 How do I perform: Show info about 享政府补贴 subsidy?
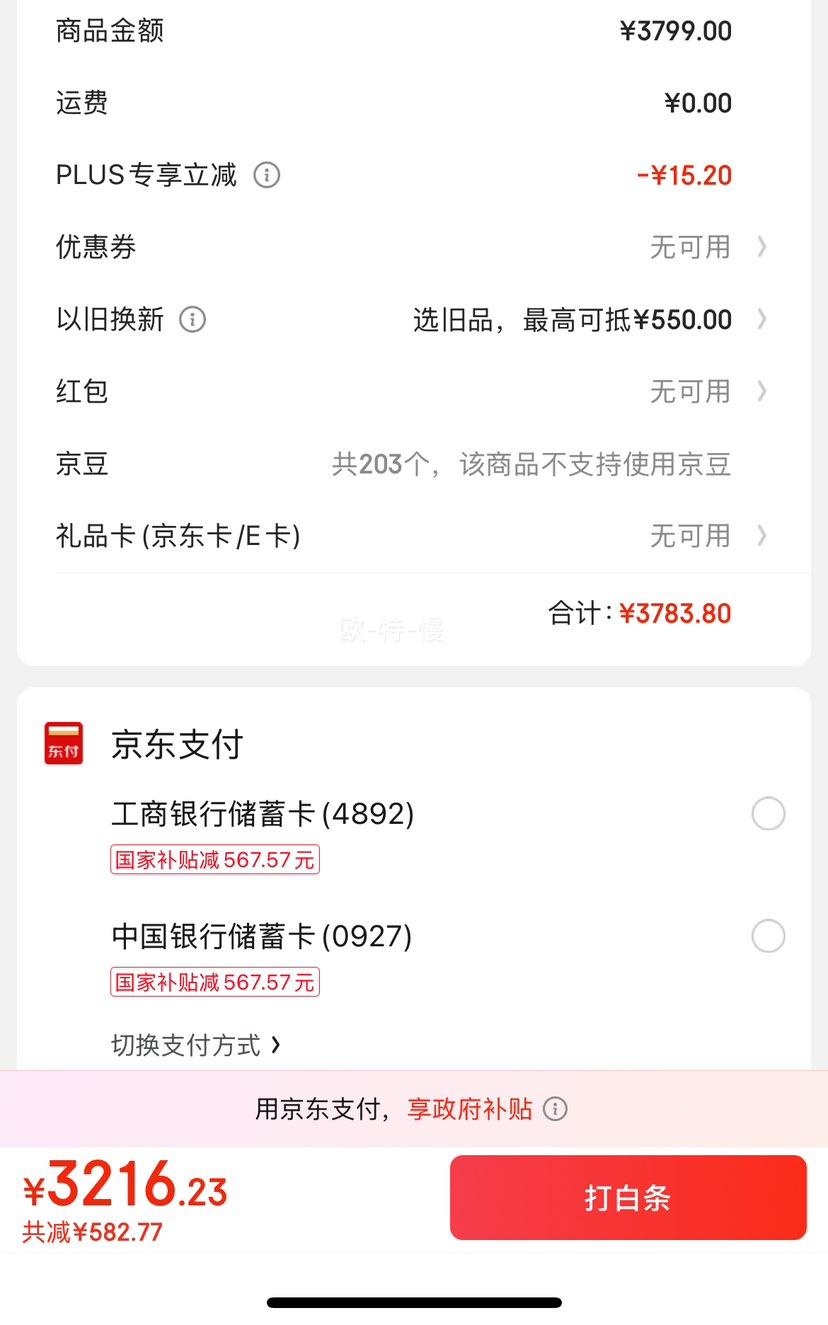554,1109
